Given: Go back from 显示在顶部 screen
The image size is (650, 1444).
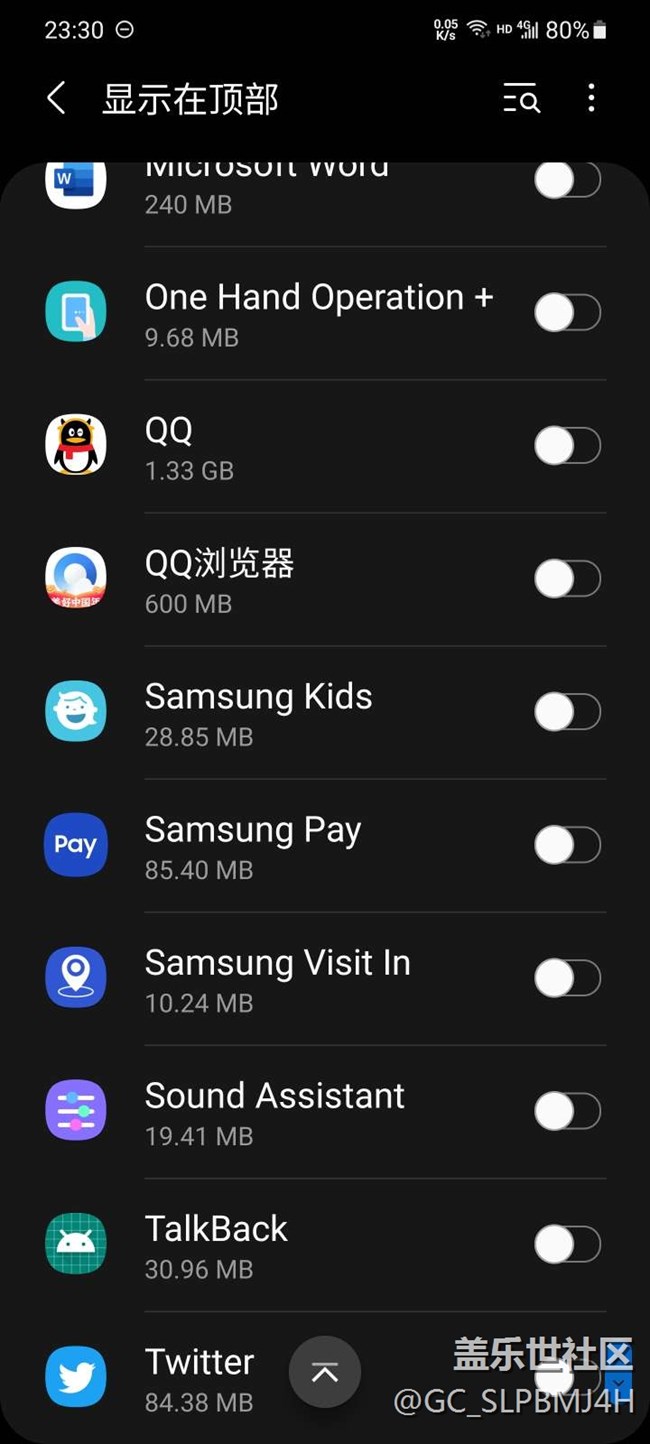Looking at the screenshot, I should [x=57, y=99].
